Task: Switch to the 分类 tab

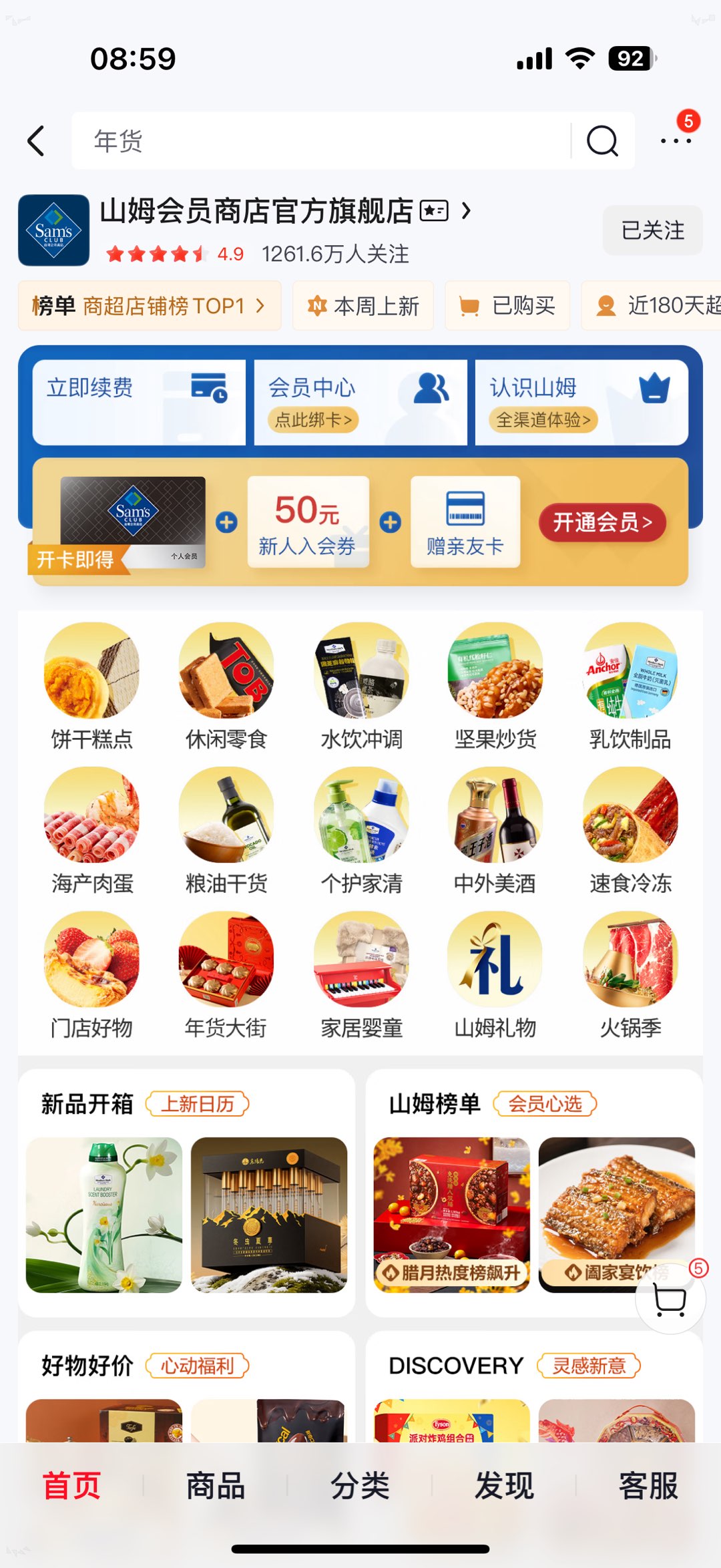Action: pos(360,1486)
